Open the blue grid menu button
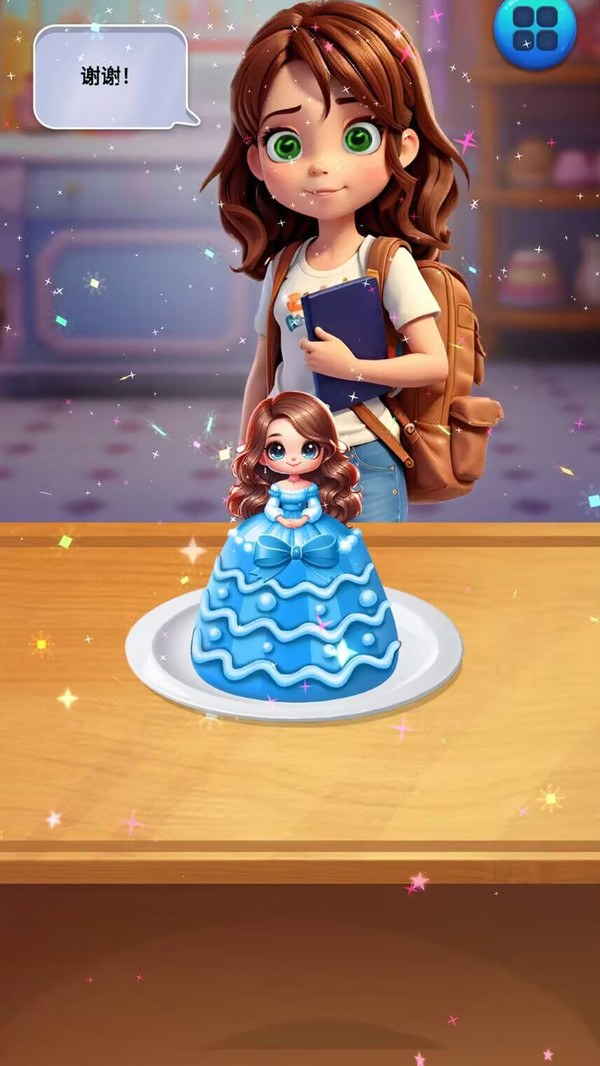 535,30
